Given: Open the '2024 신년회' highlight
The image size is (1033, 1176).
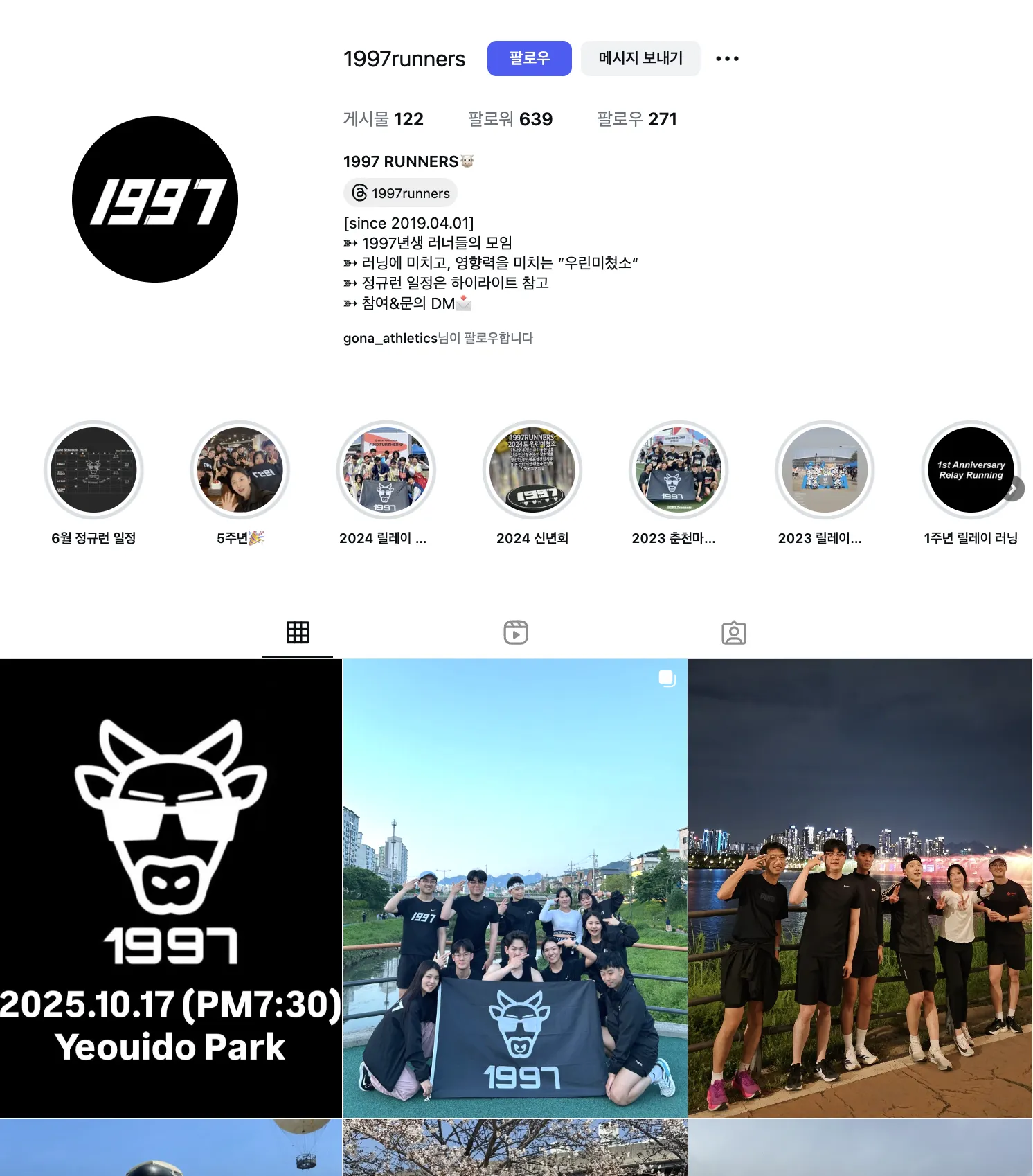Looking at the screenshot, I should (x=532, y=470).
